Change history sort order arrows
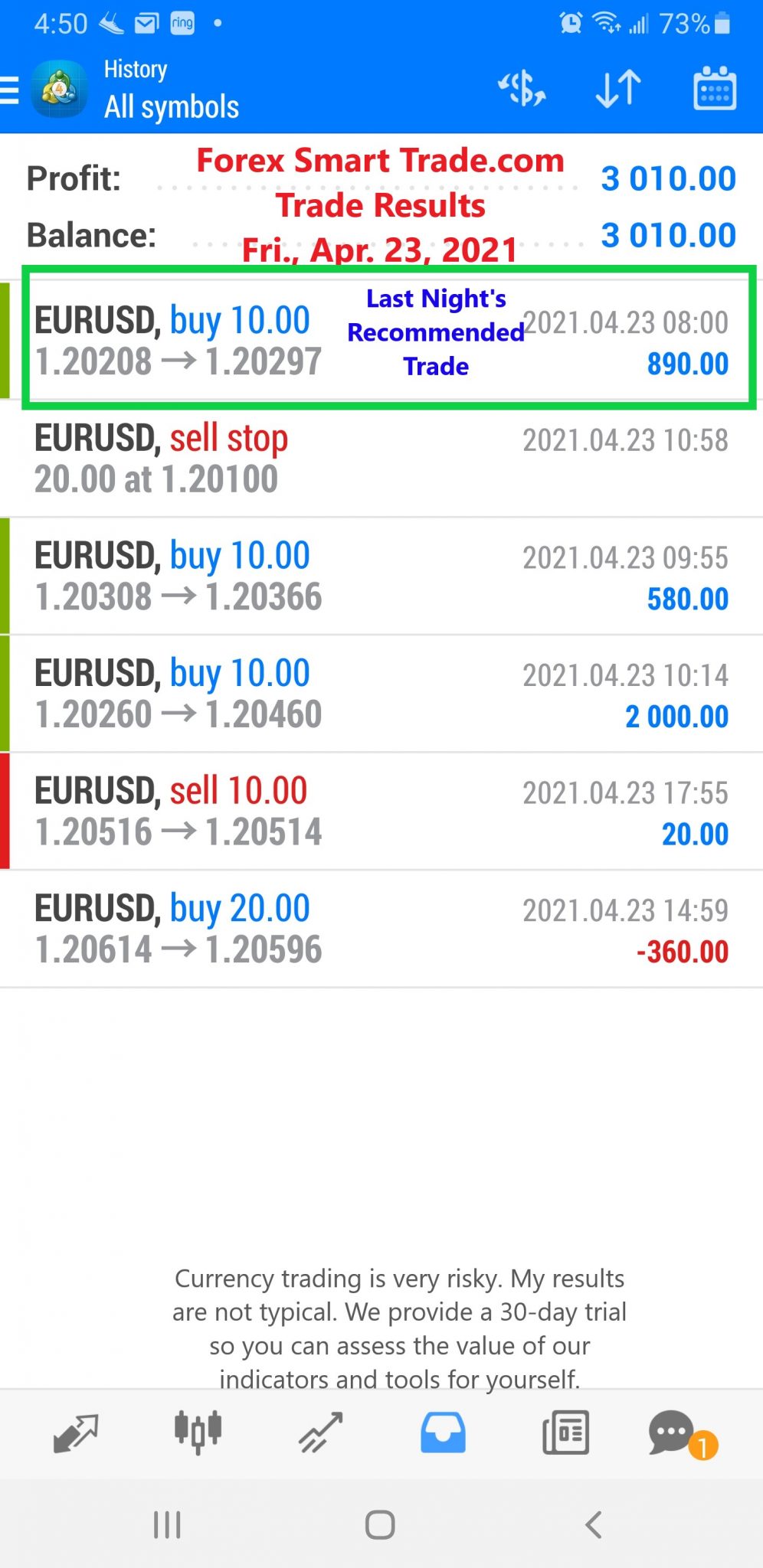This screenshot has height=1568, width=763. pyautogui.click(x=618, y=89)
